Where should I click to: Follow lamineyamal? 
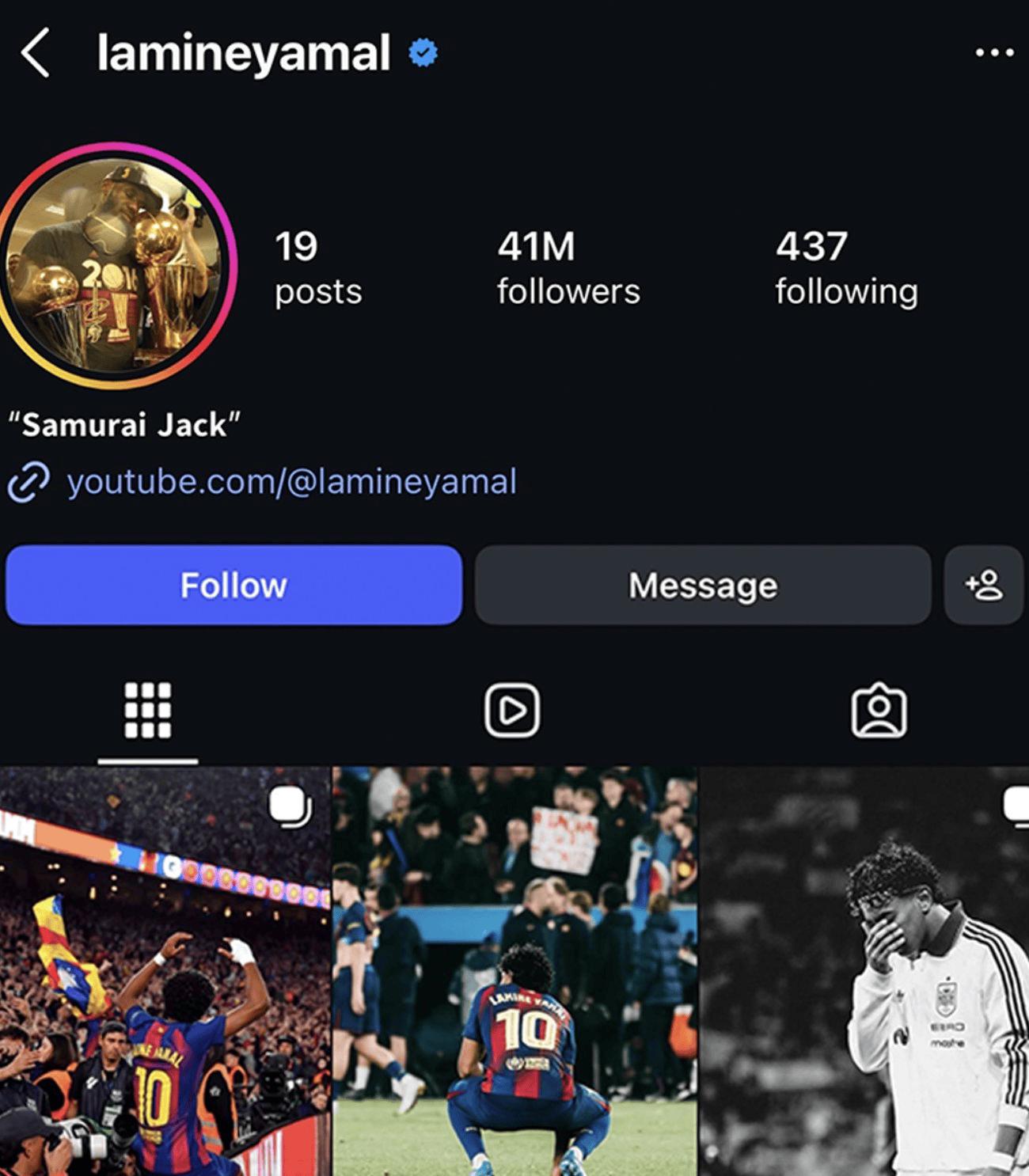click(234, 586)
